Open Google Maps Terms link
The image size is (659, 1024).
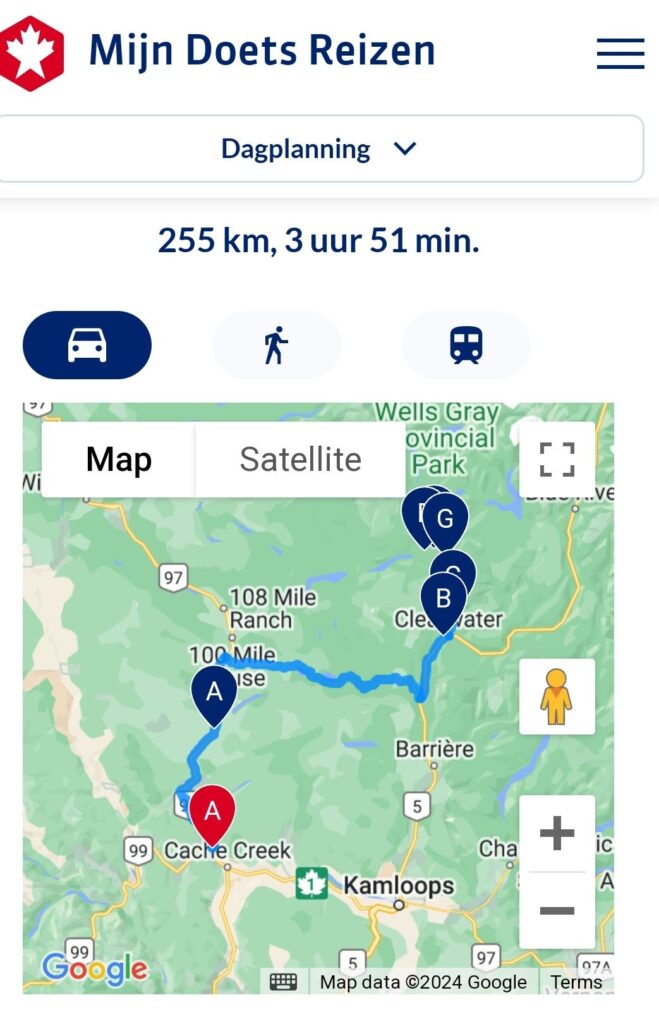point(576,982)
